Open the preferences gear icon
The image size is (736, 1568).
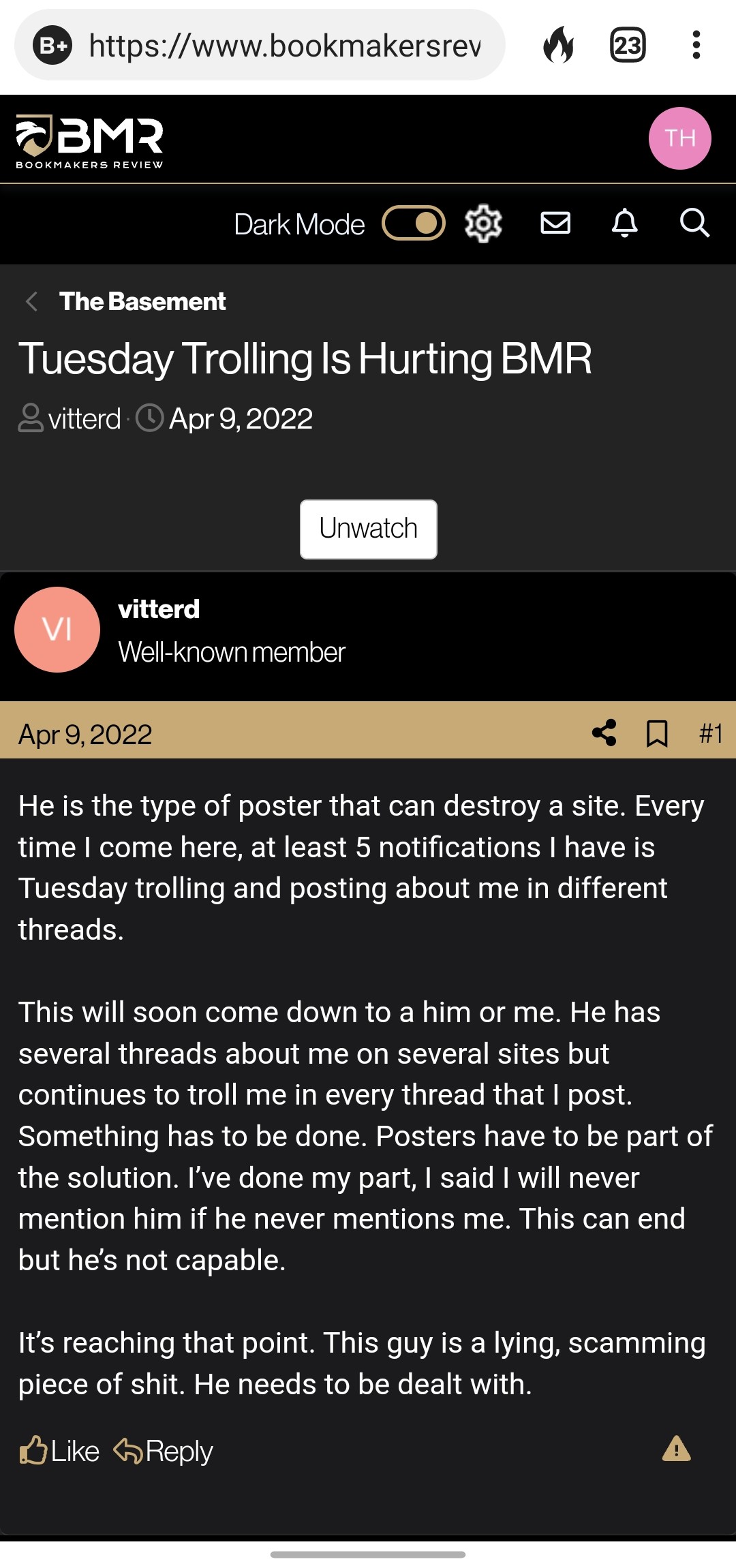482,224
